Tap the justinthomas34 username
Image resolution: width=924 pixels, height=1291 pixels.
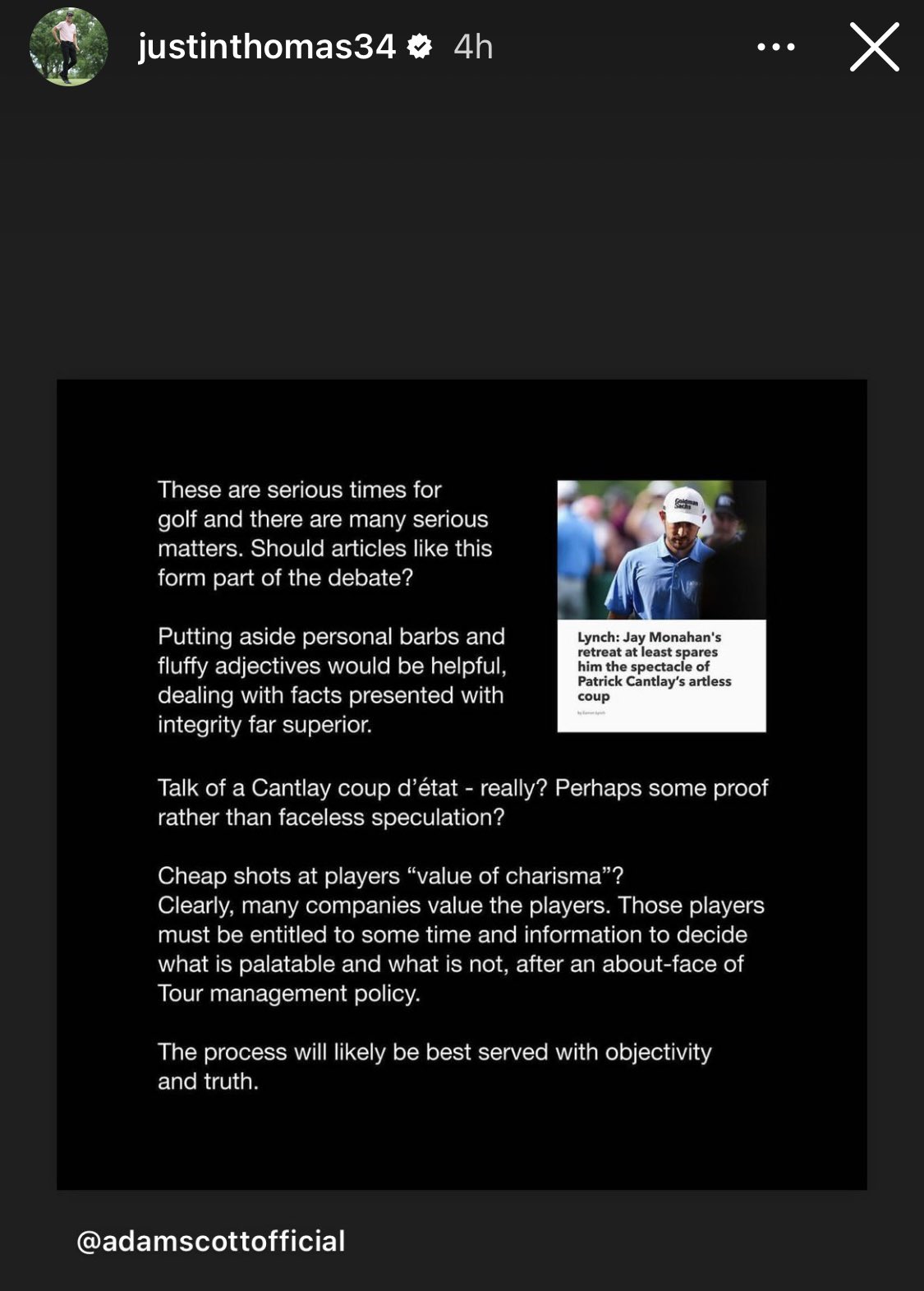point(267,47)
